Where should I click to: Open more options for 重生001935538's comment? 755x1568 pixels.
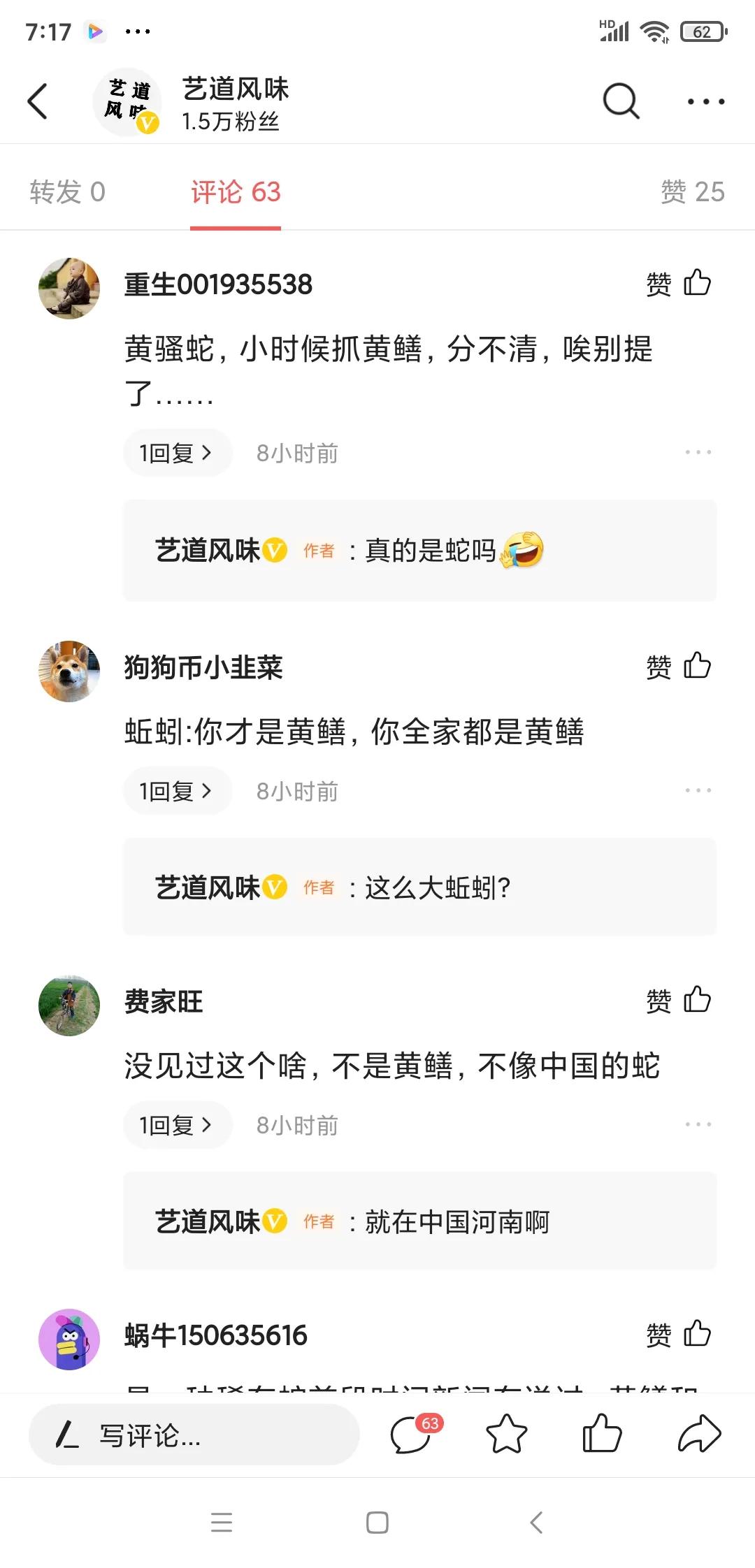(698, 453)
